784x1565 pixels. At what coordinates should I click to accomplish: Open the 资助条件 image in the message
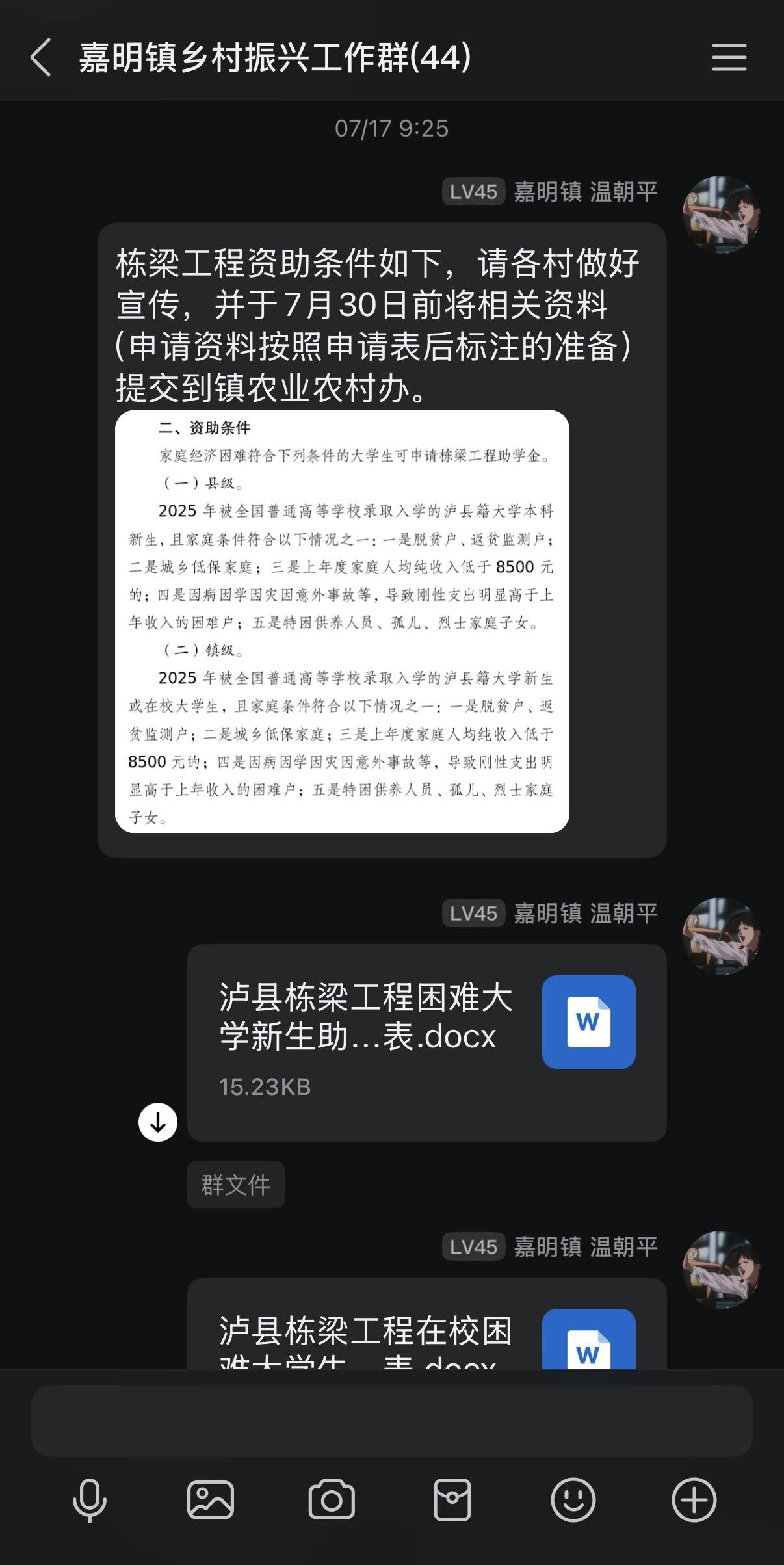[342, 621]
